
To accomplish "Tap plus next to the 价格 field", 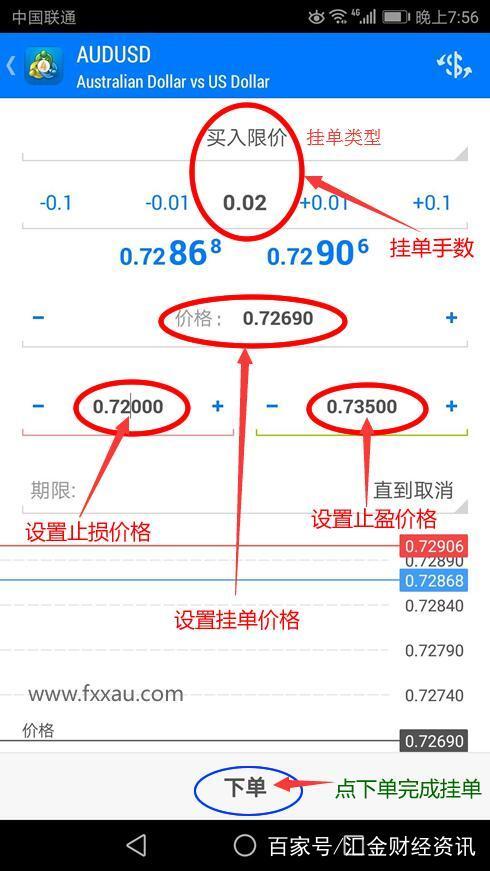I will tap(451, 318).
